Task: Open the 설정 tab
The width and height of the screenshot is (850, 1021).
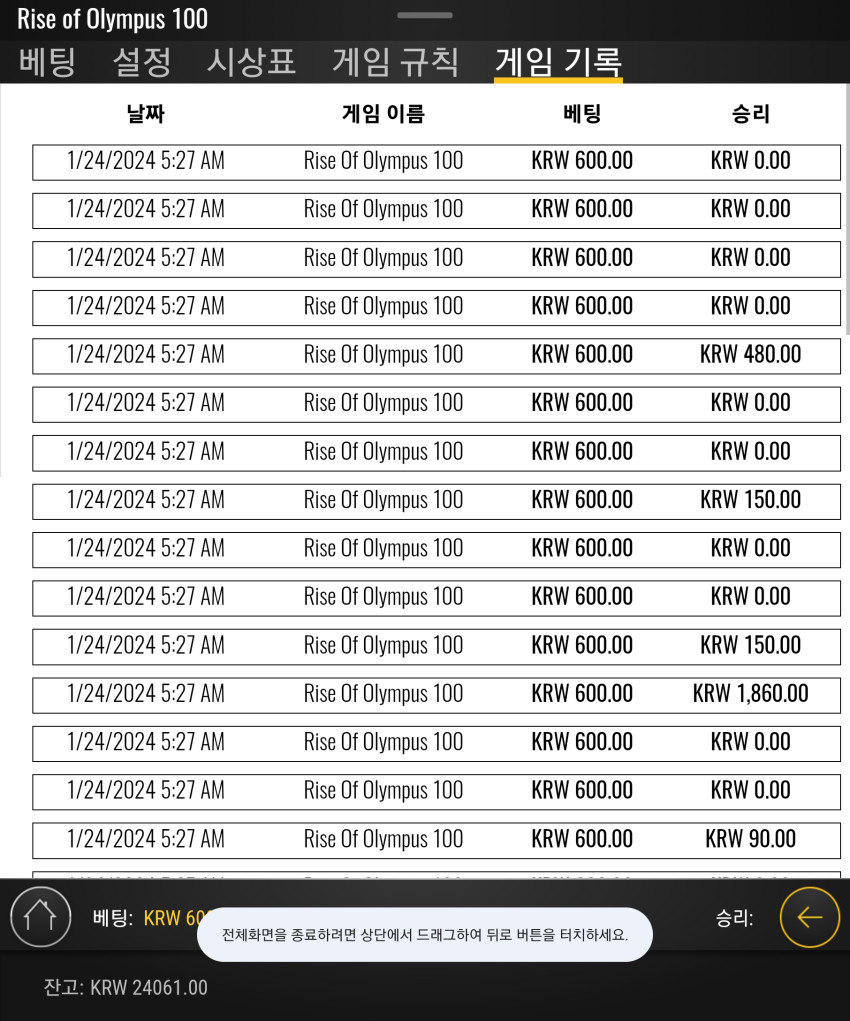Action: coord(142,63)
